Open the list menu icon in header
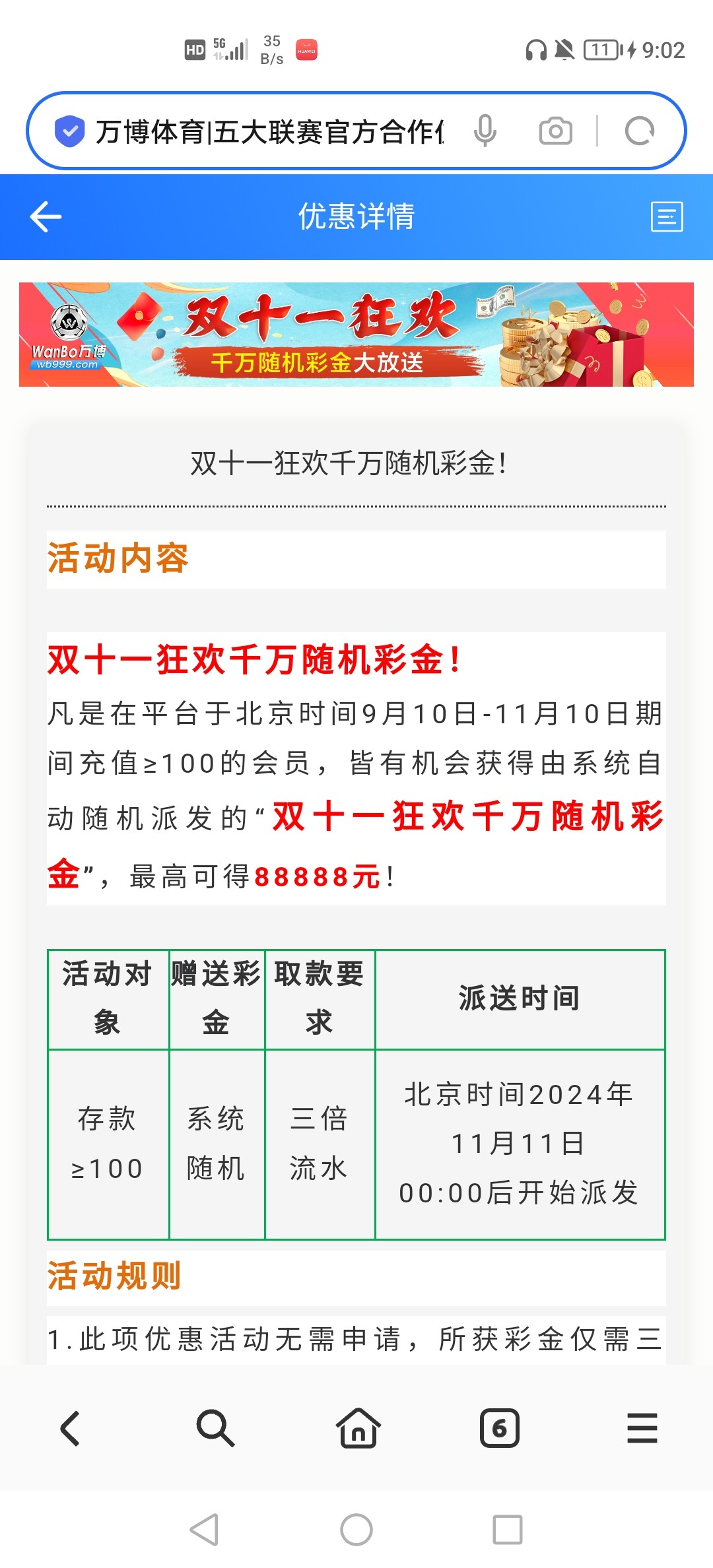The width and height of the screenshot is (713, 1568). (667, 216)
